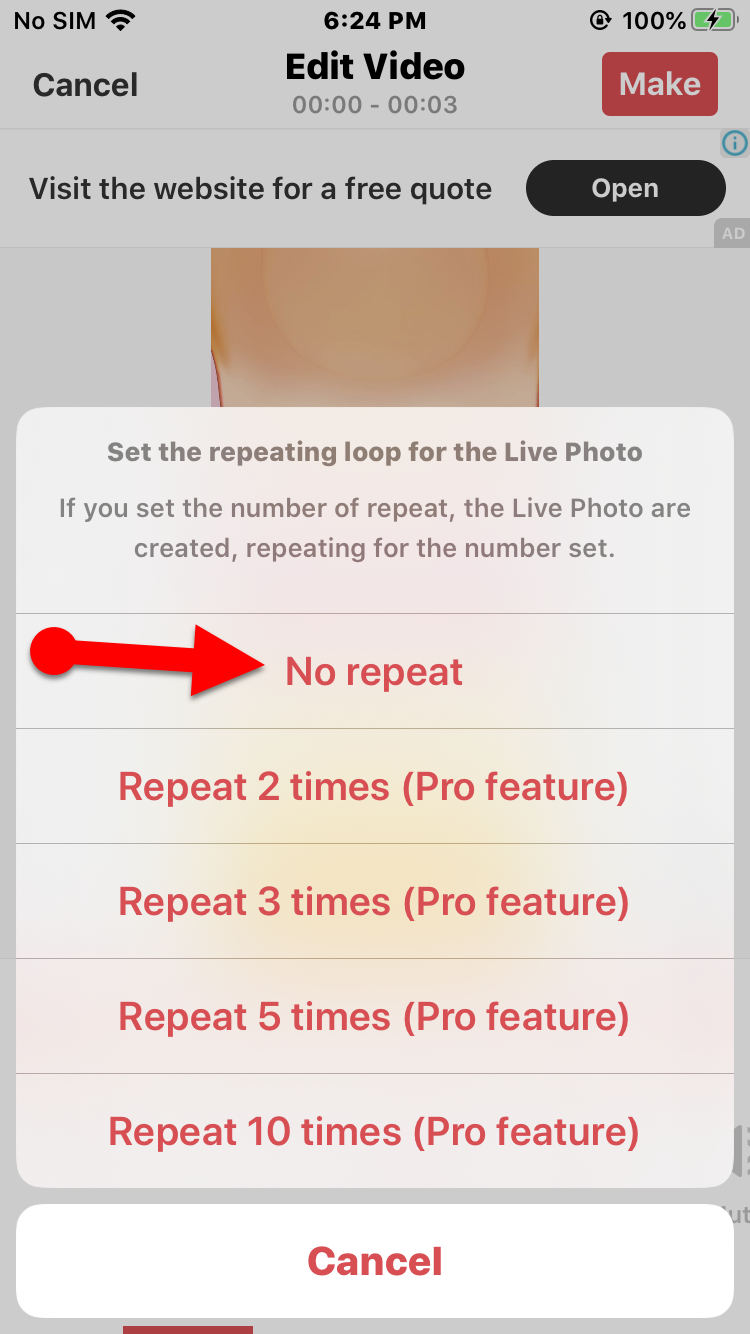Dismiss the sheet with the bottom Cancel button

[374, 1261]
